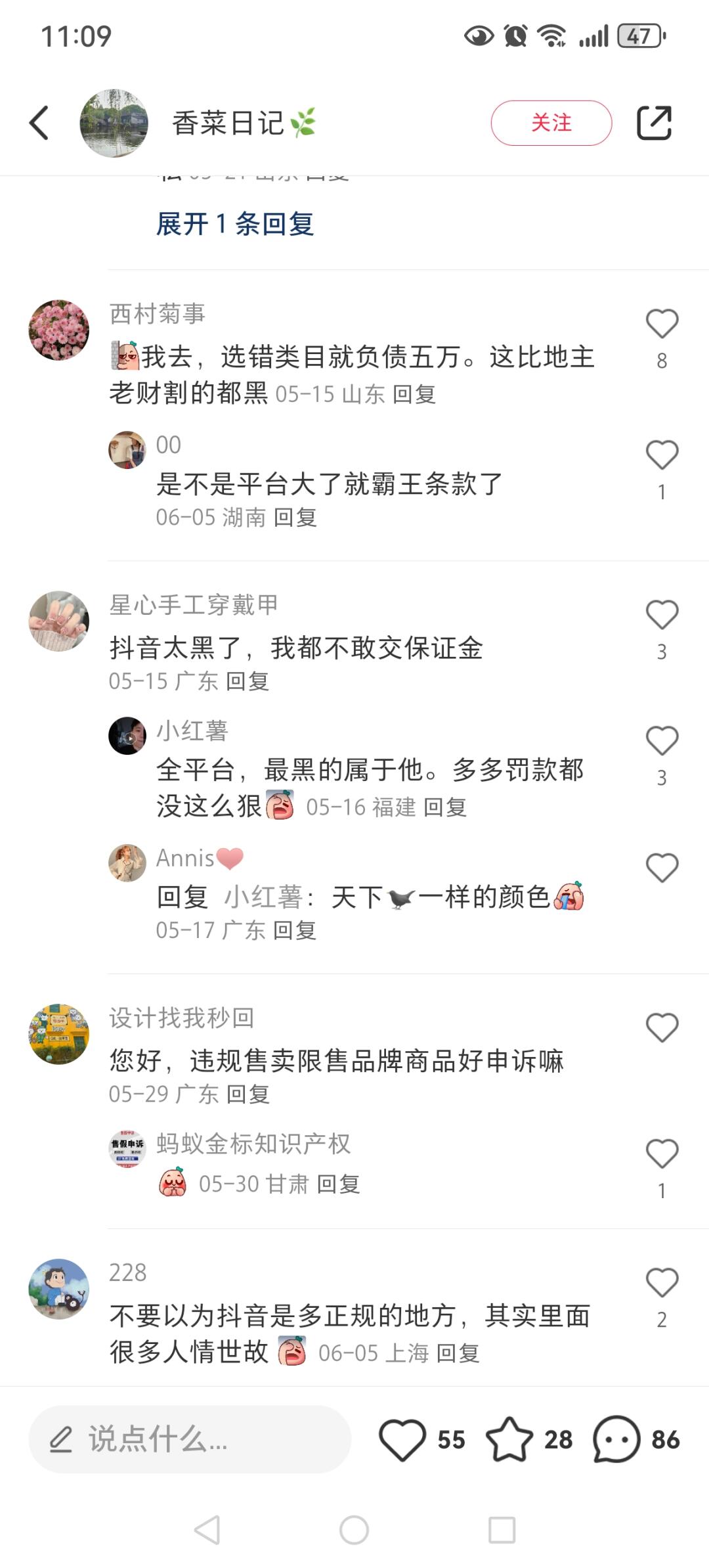Like the post with the 55 heart

tap(402, 1439)
